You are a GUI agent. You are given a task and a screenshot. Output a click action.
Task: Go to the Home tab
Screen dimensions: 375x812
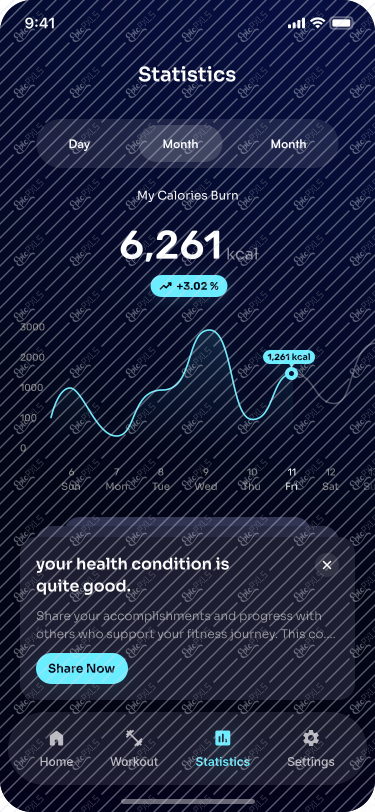pos(56,748)
